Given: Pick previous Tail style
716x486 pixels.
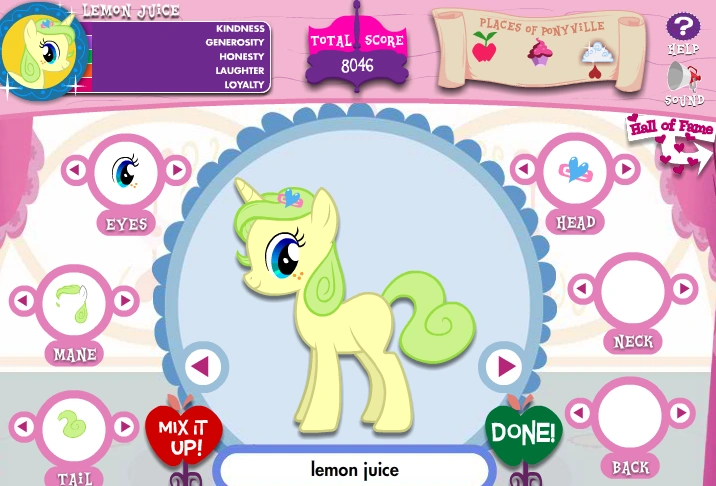Looking at the screenshot, I should point(23,427).
